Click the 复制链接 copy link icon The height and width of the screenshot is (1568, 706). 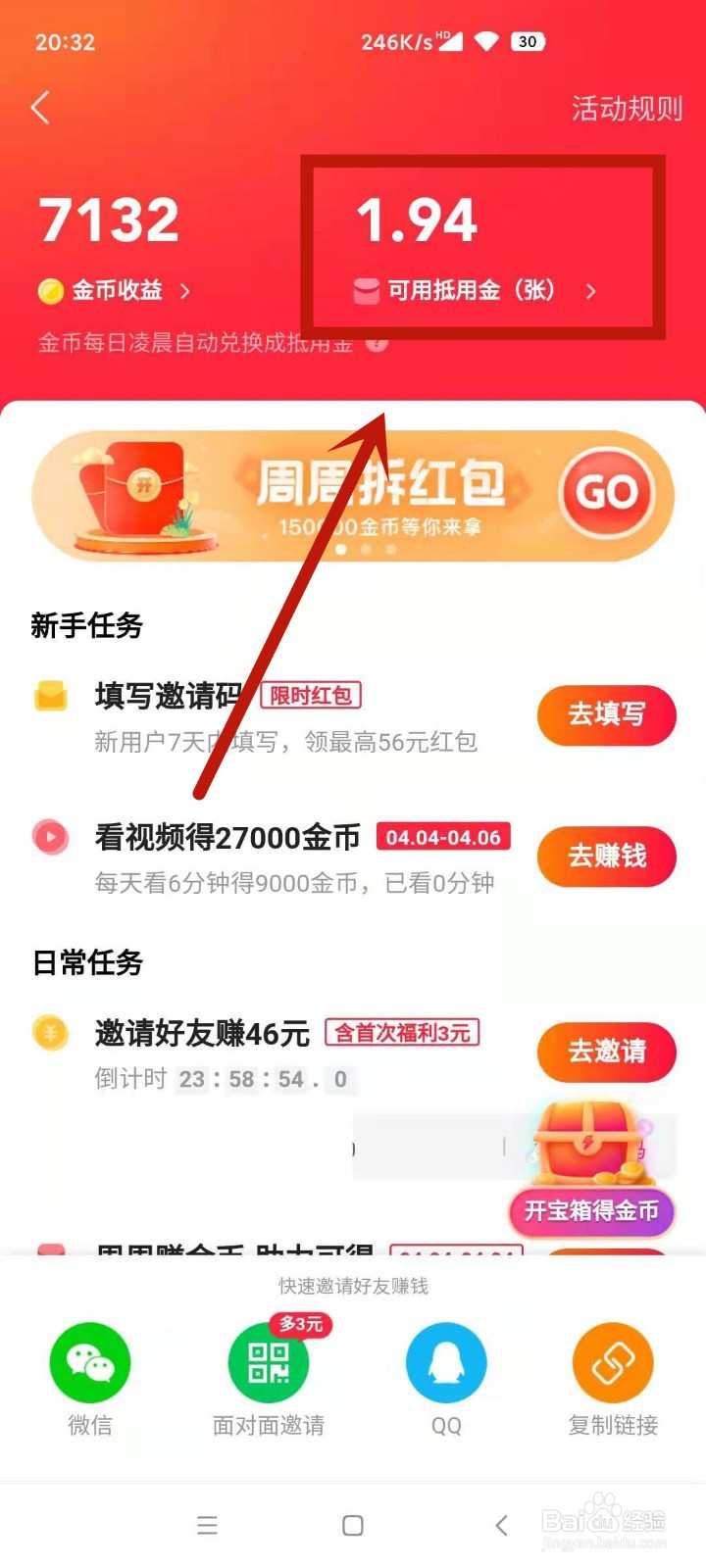[x=613, y=1361]
